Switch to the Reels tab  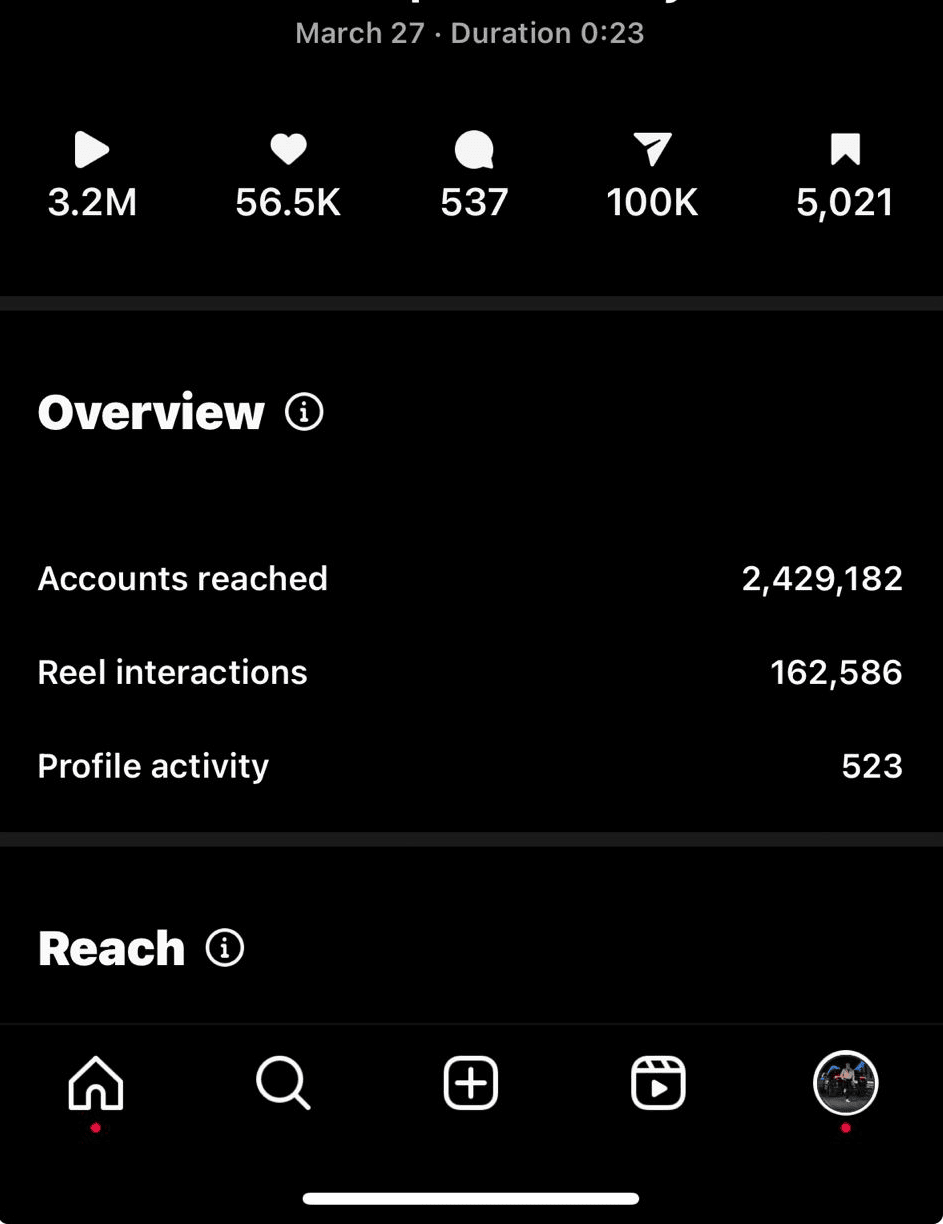click(x=658, y=1083)
